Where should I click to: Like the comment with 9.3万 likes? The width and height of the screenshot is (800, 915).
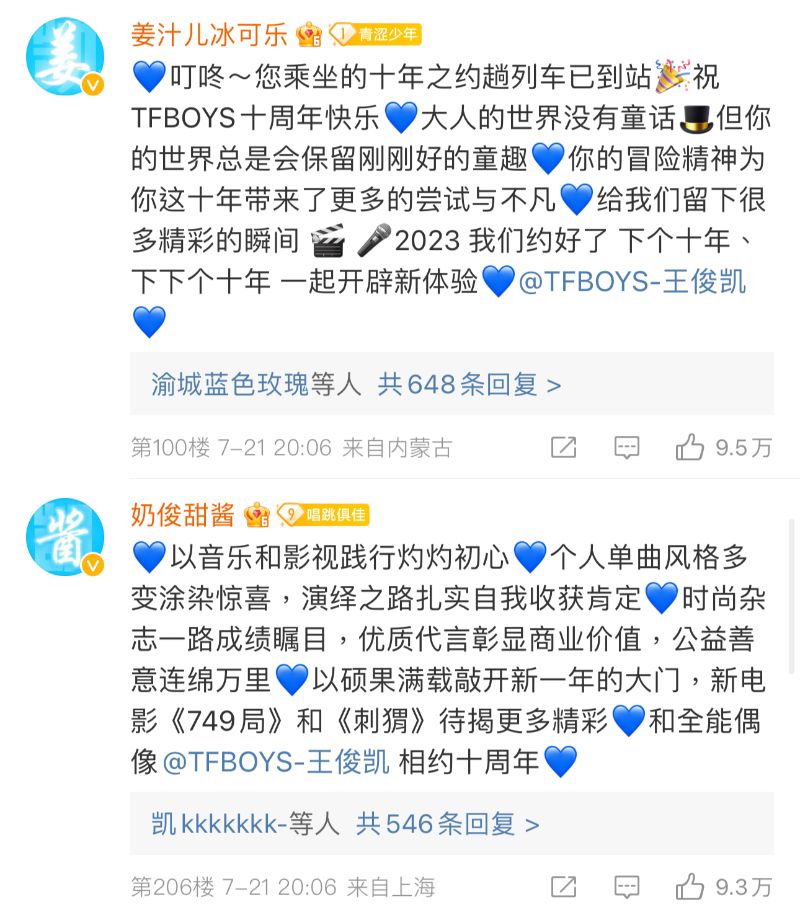(x=690, y=886)
